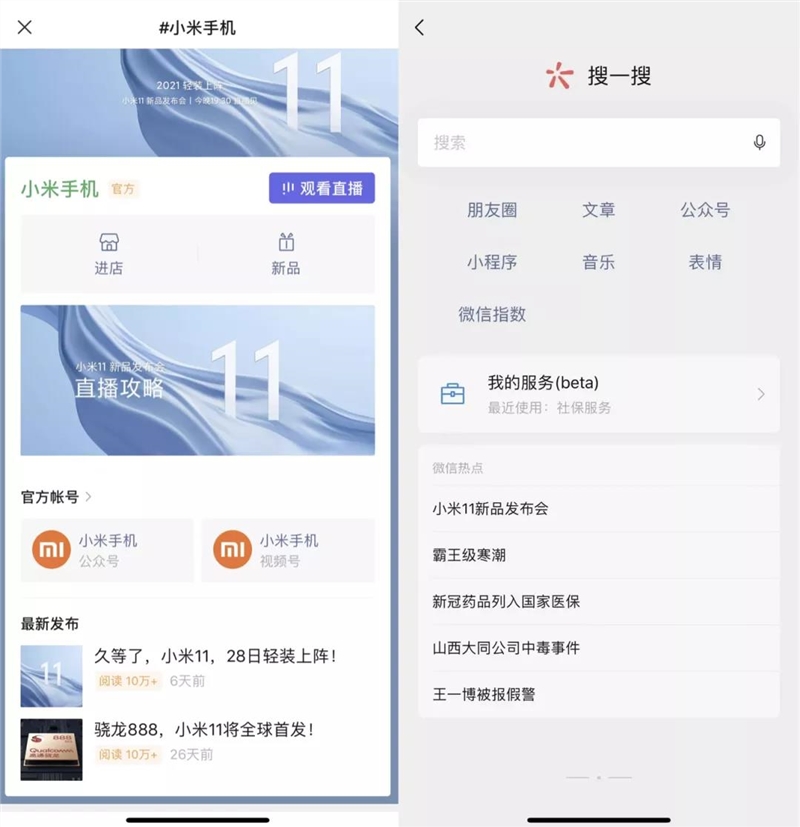Select the 小程序 search category
This screenshot has width=800, height=827.
tap(492, 262)
